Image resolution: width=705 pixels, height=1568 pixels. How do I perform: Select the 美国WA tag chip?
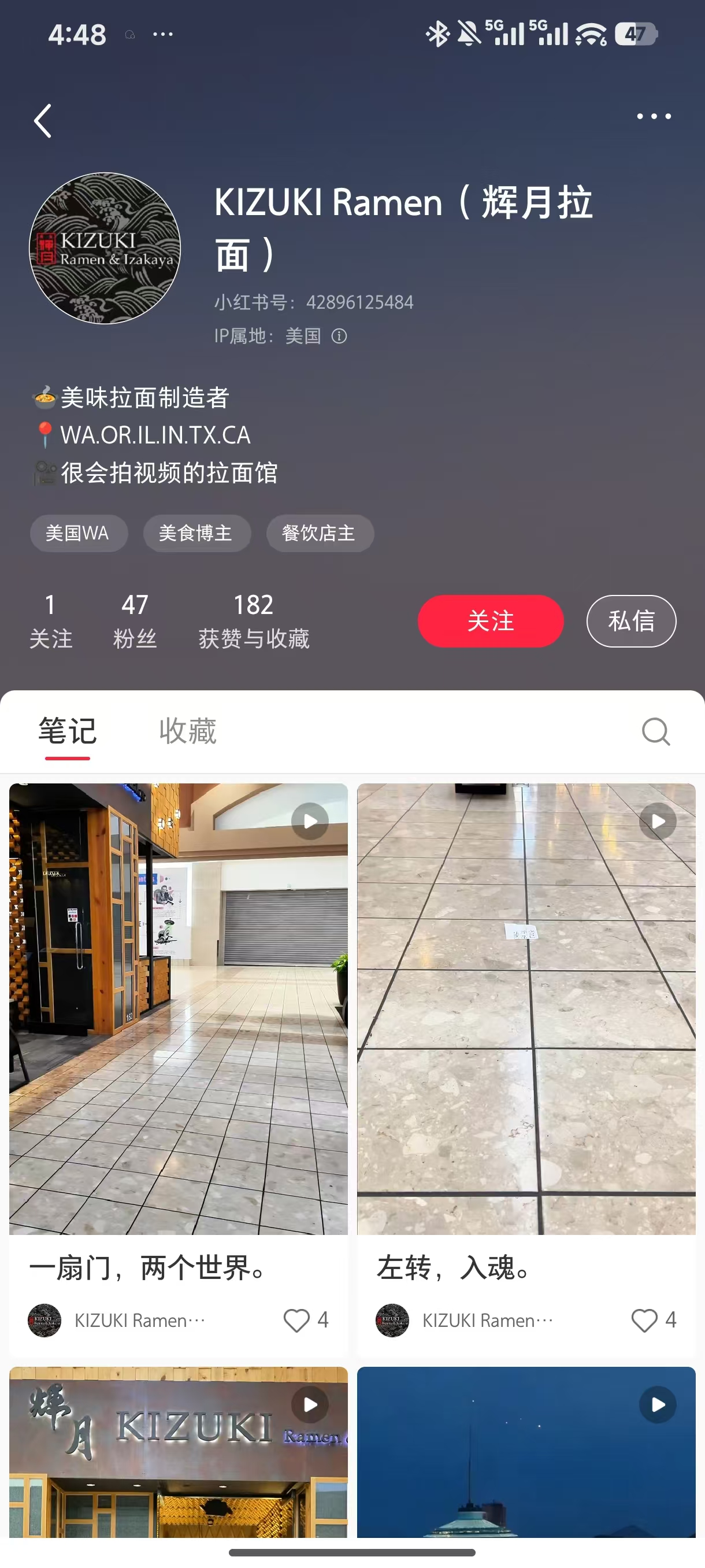click(x=78, y=533)
